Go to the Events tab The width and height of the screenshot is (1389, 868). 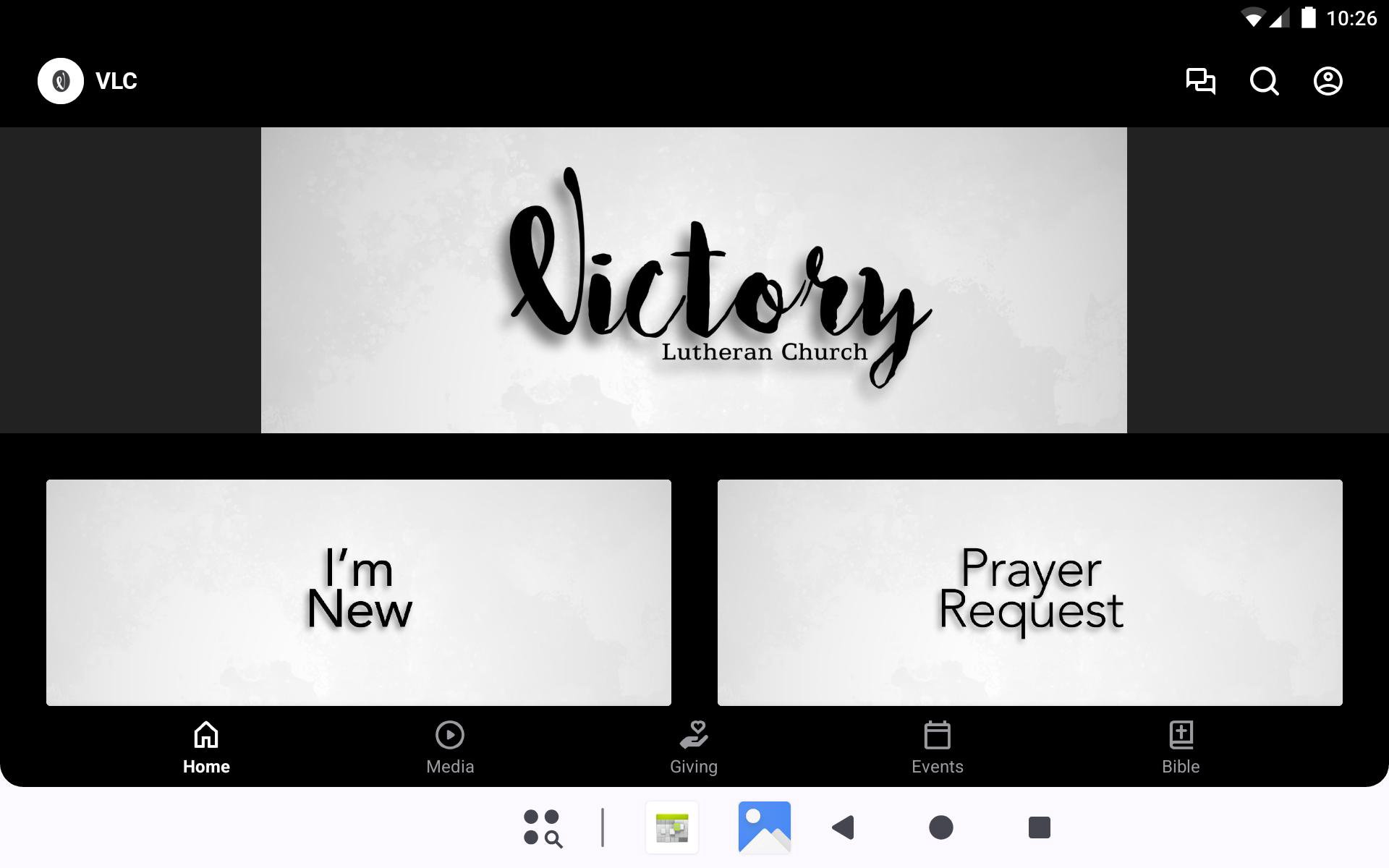point(937,749)
